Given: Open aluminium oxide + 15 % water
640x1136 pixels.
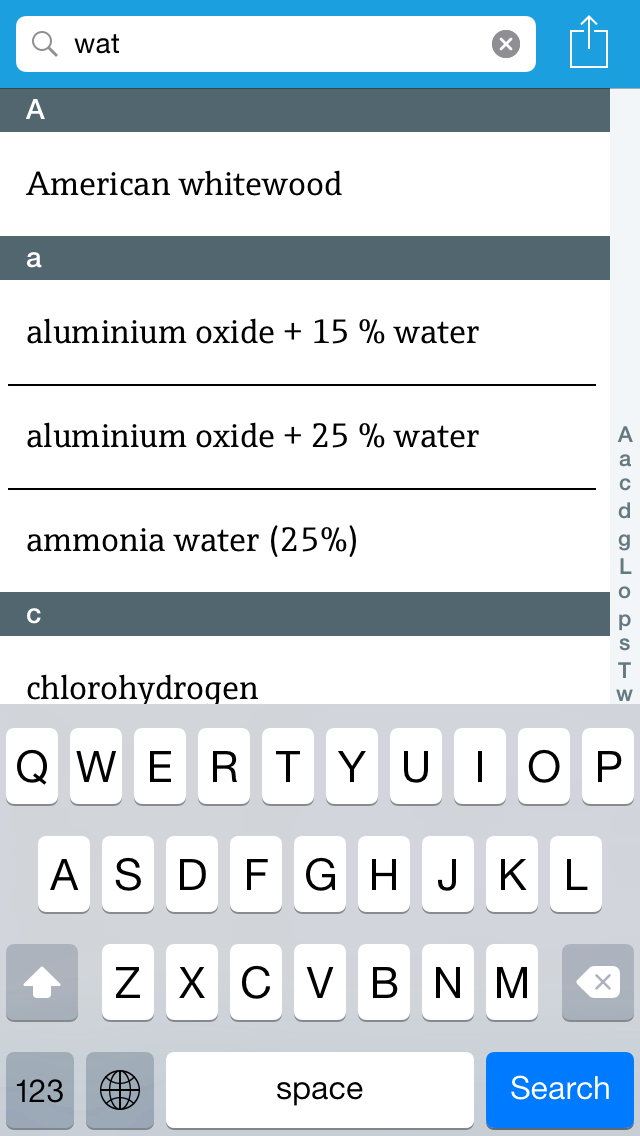Looking at the screenshot, I should click(x=305, y=333).
